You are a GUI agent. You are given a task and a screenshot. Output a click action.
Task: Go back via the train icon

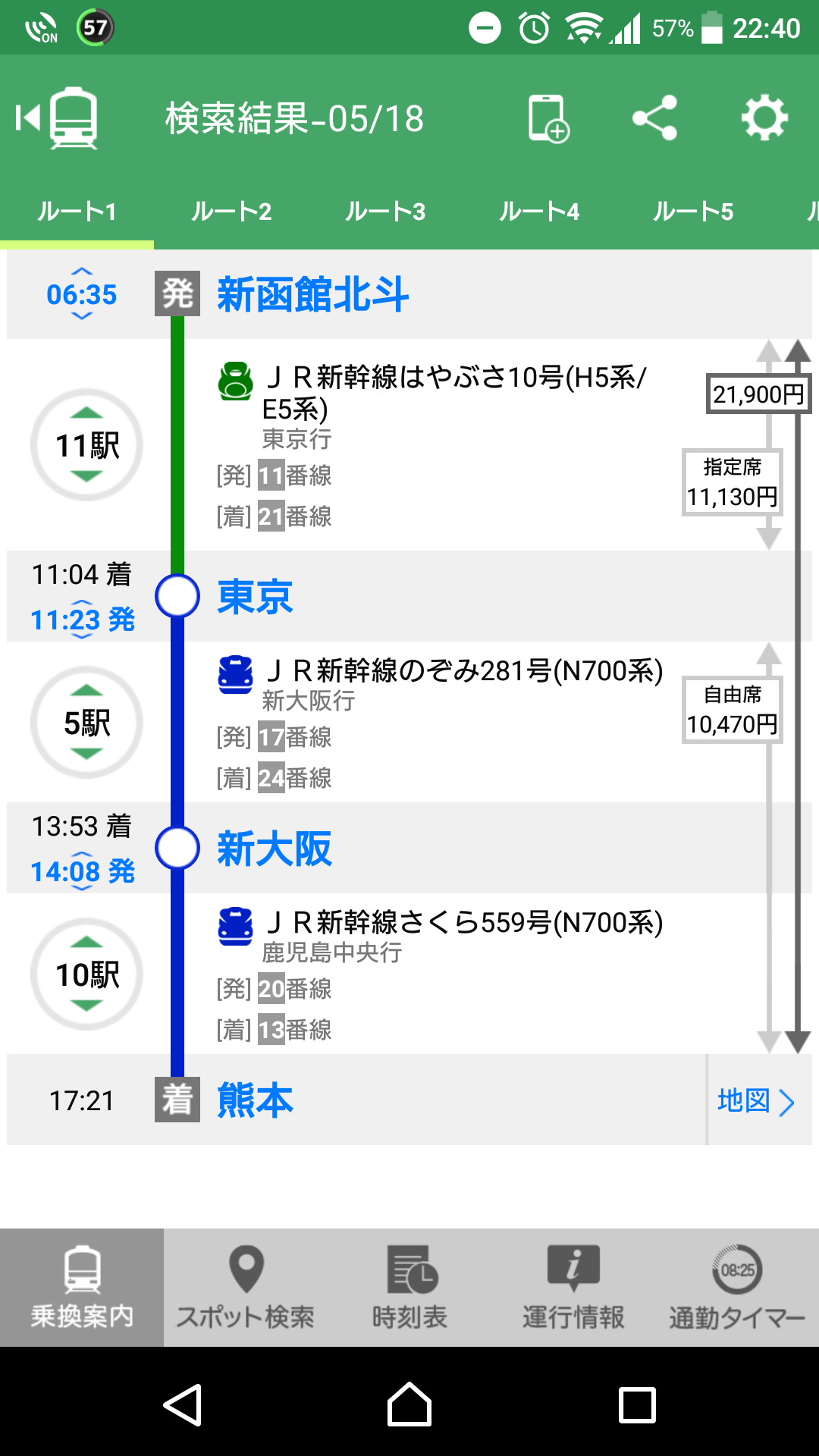(x=58, y=118)
